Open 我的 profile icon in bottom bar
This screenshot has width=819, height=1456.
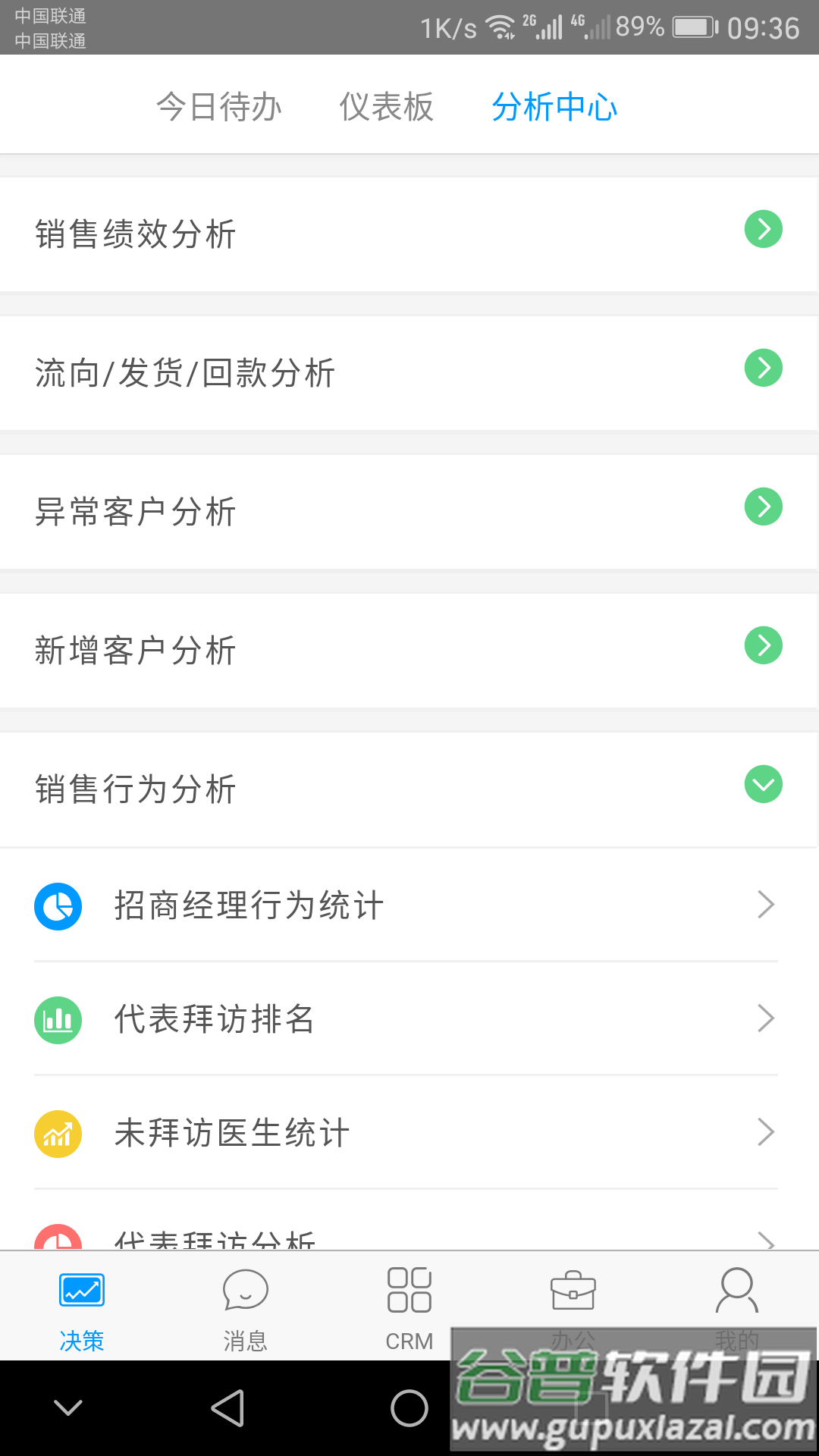(x=736, y=1291)
